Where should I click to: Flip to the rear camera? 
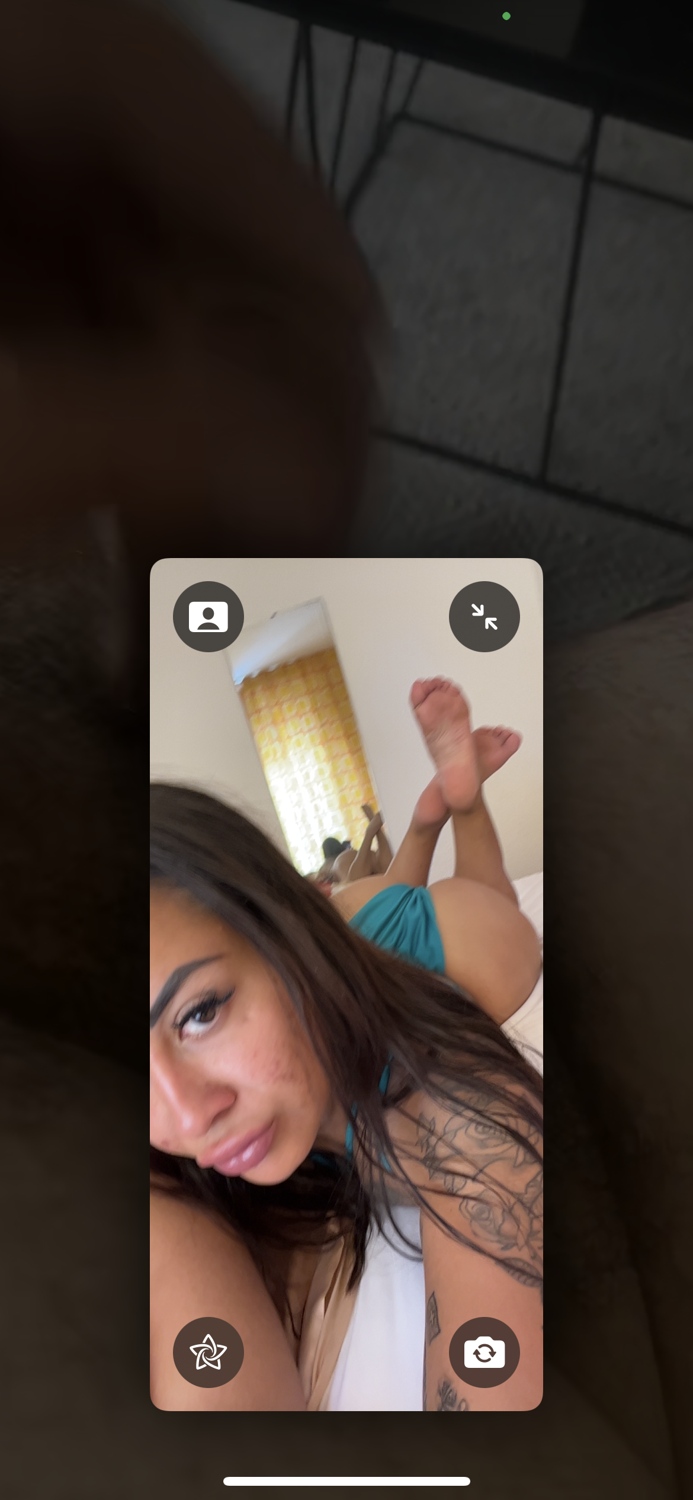pyautogui.click(x=484, y=1352)
